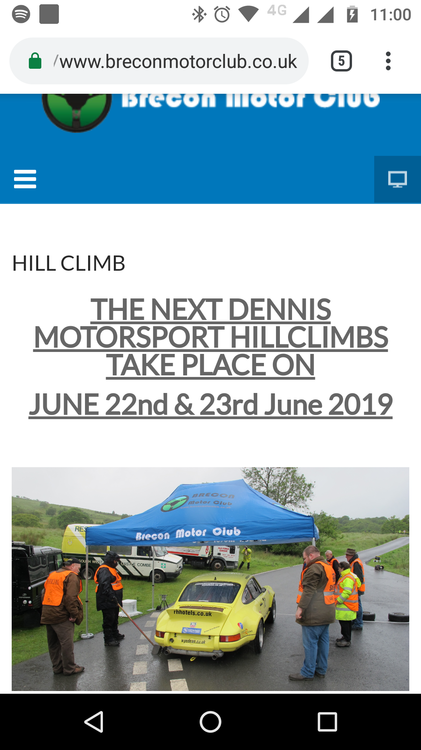The width and height of the screenshot is (421, 750).
Task: Go back with the system back button
Action: 94,722
